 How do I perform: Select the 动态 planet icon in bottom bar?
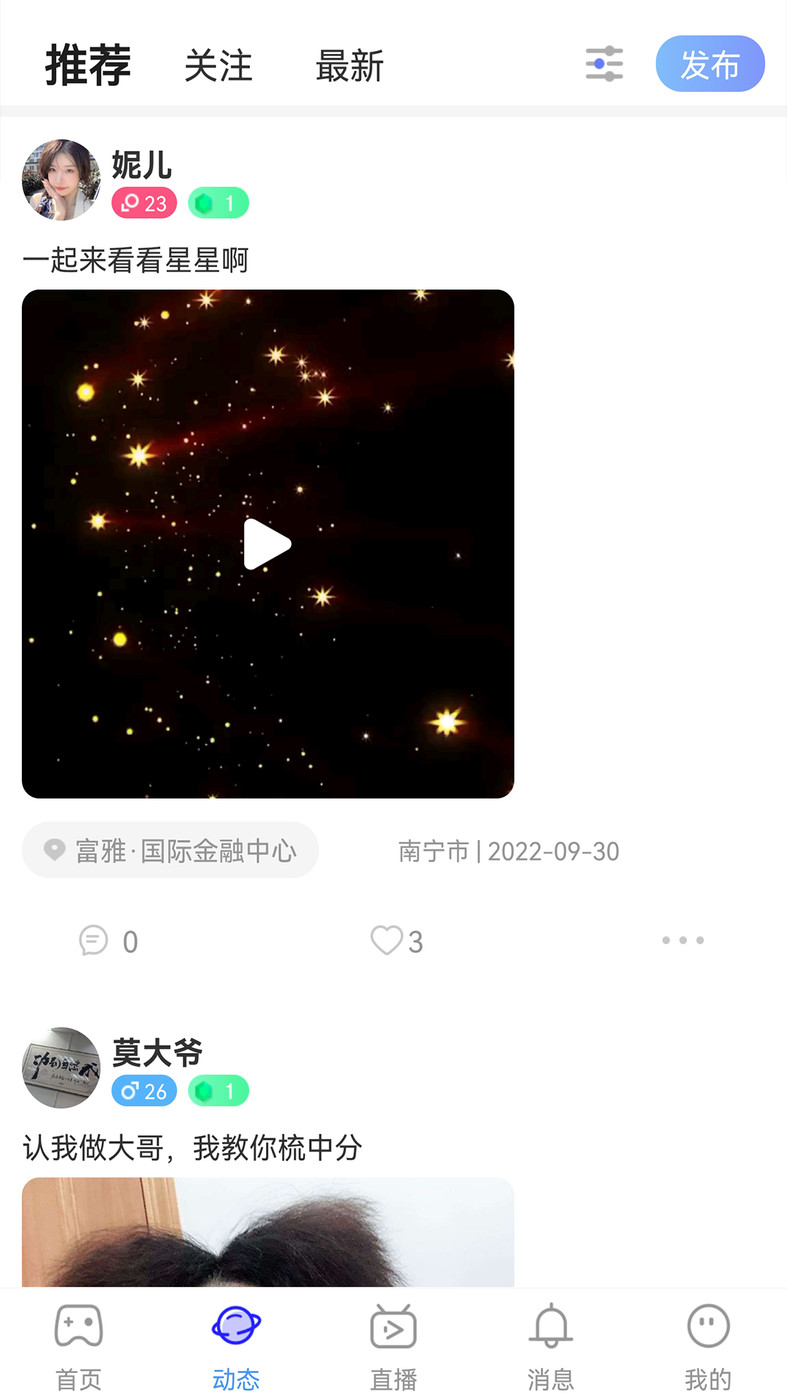coord(236,1340)
